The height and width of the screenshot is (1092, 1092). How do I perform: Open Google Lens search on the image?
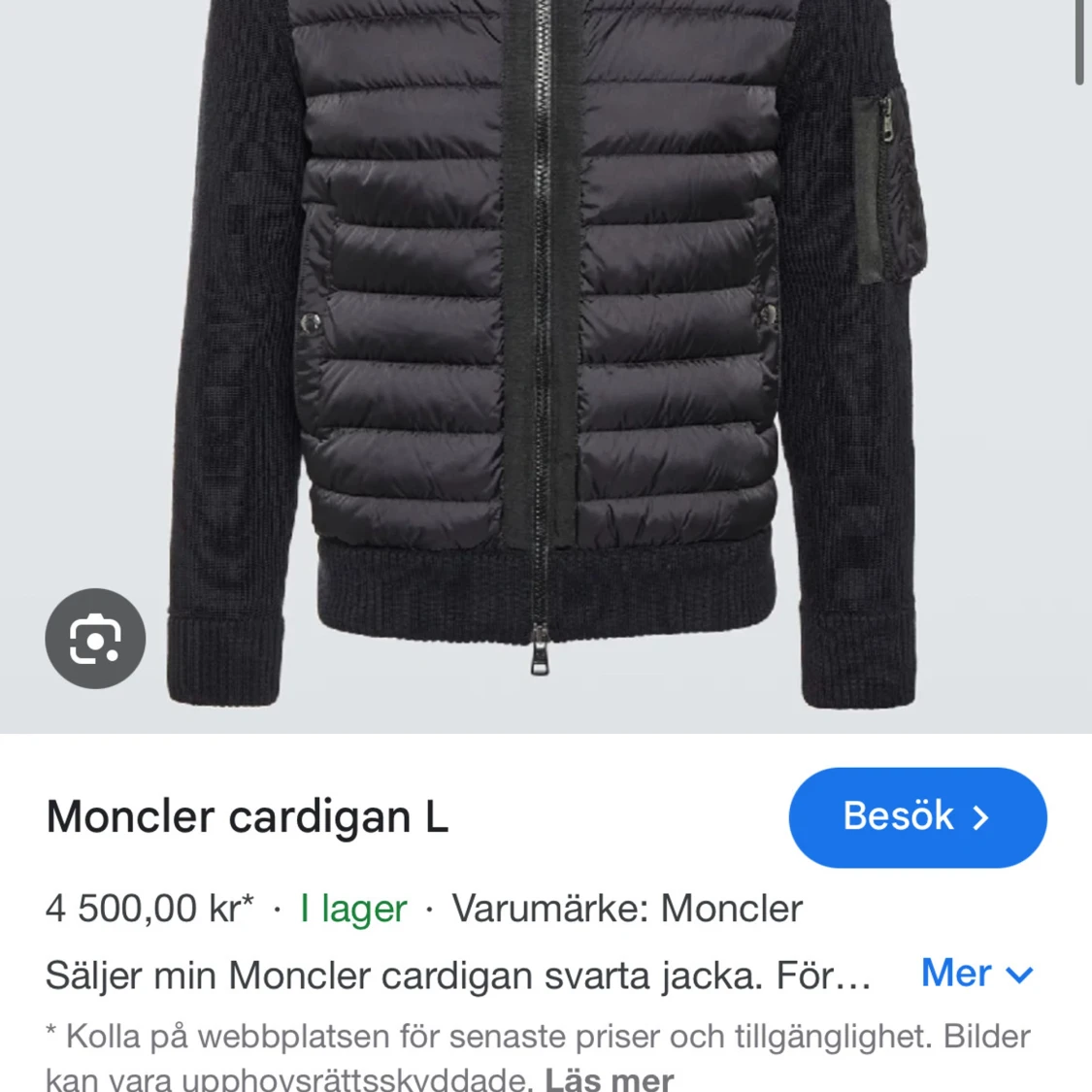(95, 639)
